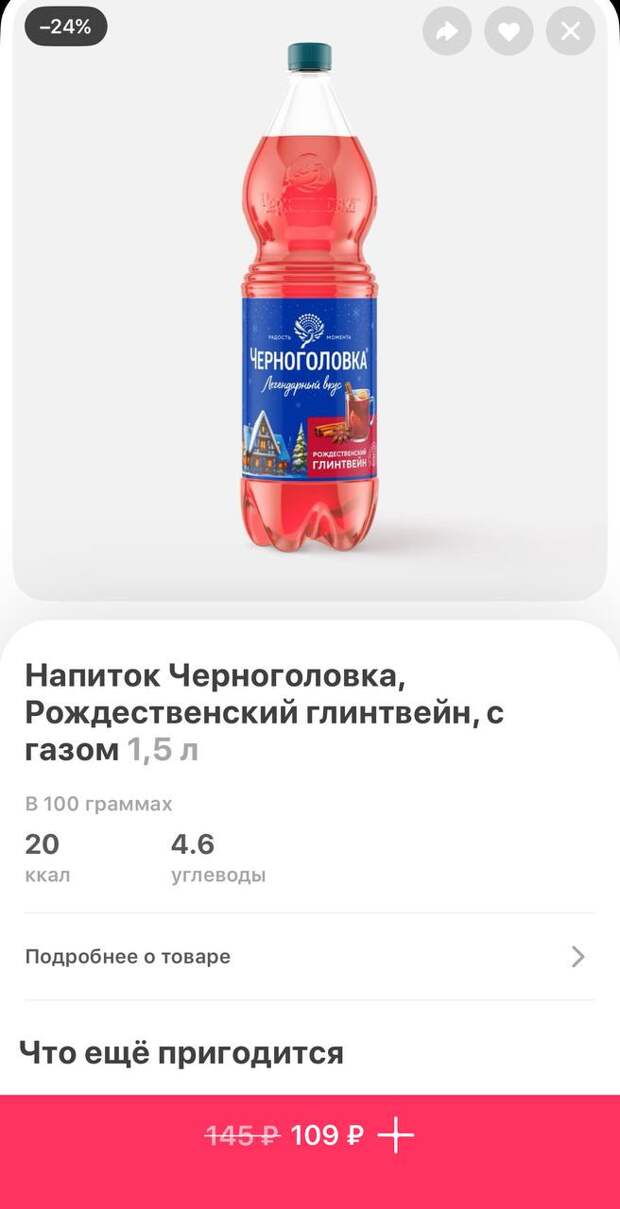Close the product card

[570, 31]
